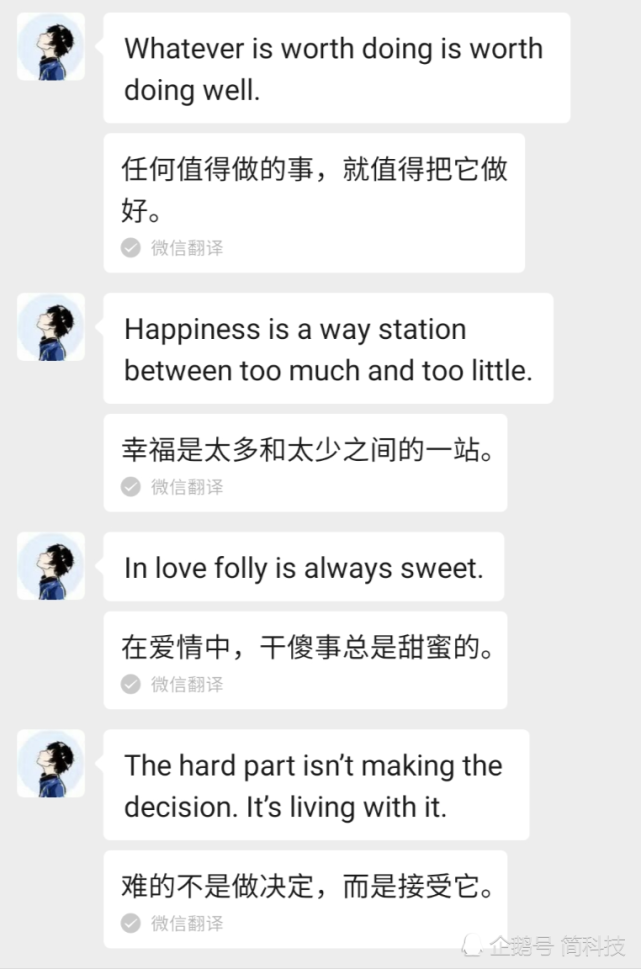Tap the avatar next to the "Happiness is a way station" message
This screenshot has height=969, width=641.
tap(51, 327)
